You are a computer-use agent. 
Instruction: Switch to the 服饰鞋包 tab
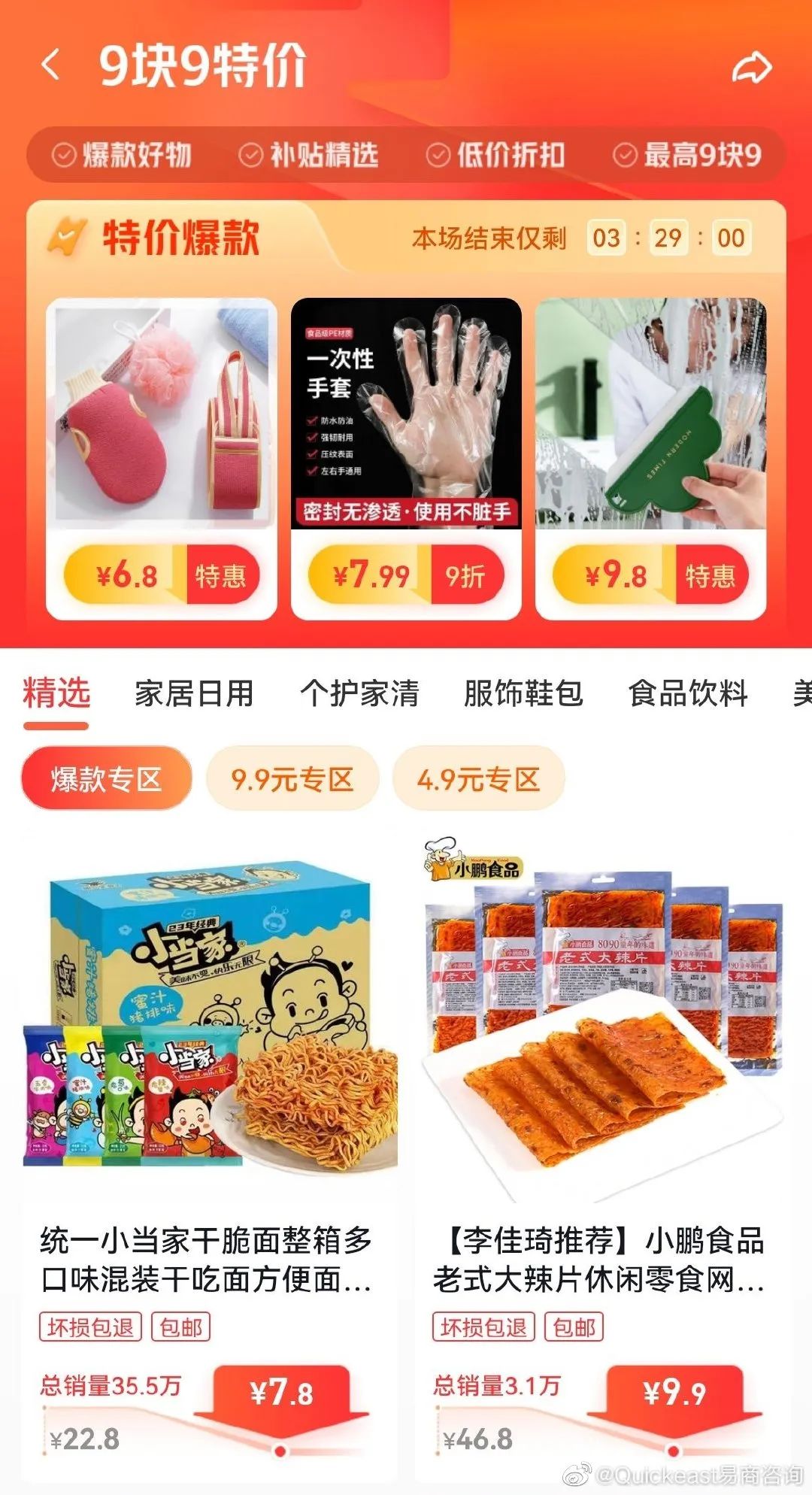tap(523, 693)
